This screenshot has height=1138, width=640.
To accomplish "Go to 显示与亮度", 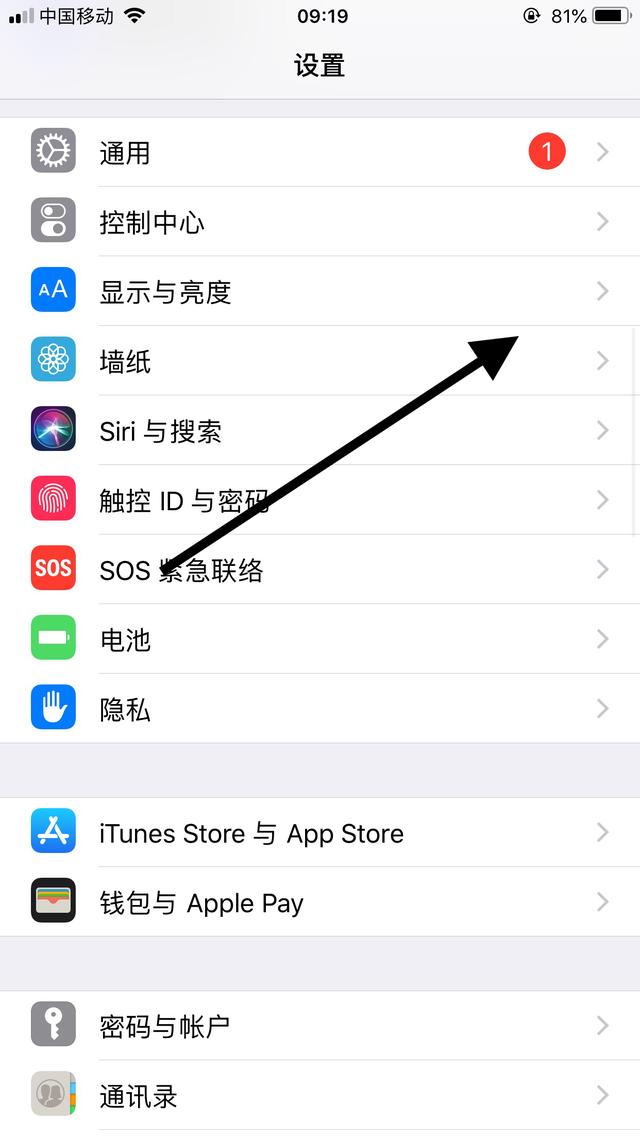I will (320, 291).
